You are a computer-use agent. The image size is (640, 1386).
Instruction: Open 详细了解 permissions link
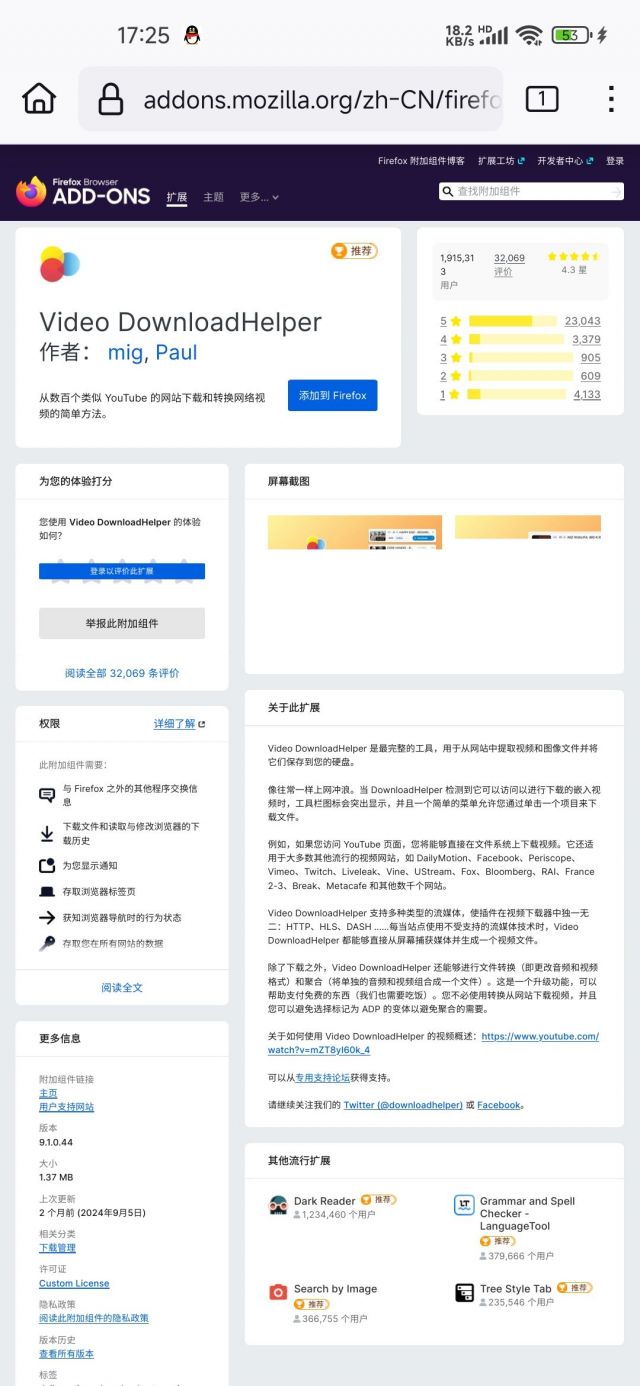pyautogui.click(x=178, y=724)
